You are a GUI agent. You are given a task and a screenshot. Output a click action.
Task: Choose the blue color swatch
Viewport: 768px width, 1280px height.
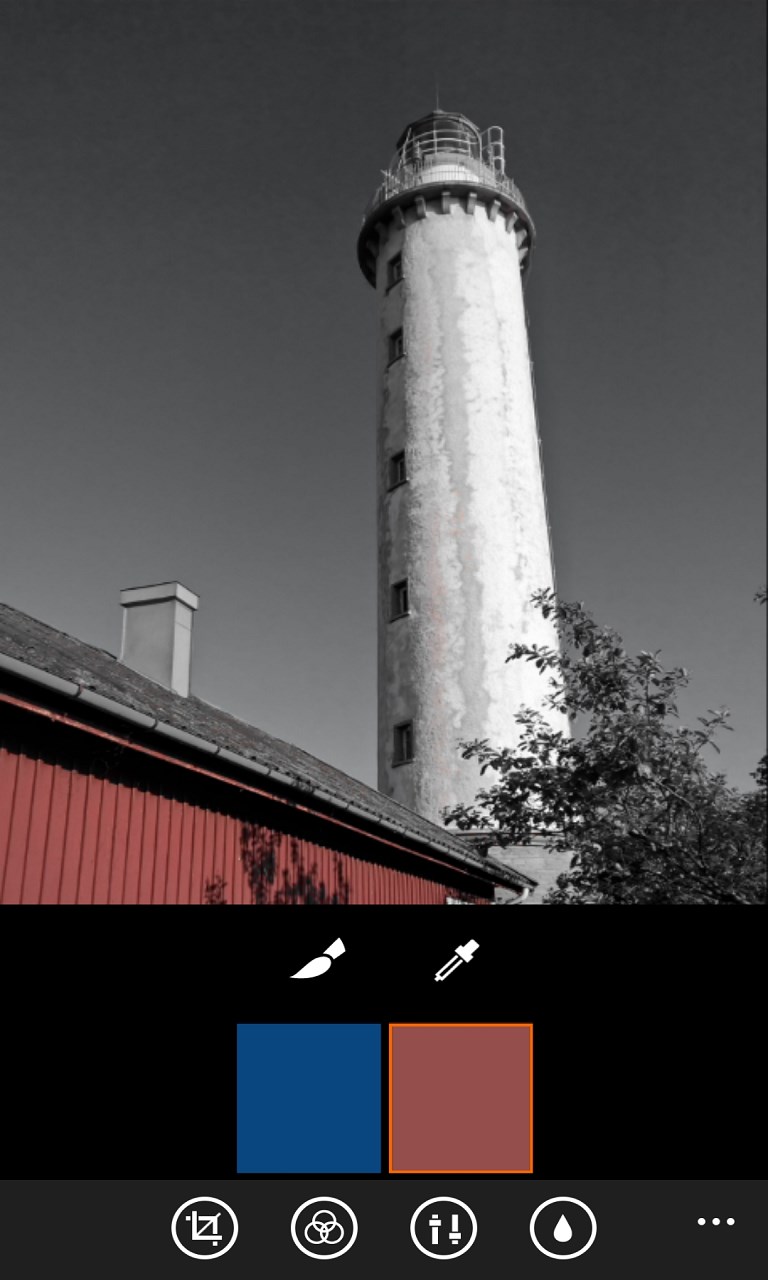tap(309, 1097)
